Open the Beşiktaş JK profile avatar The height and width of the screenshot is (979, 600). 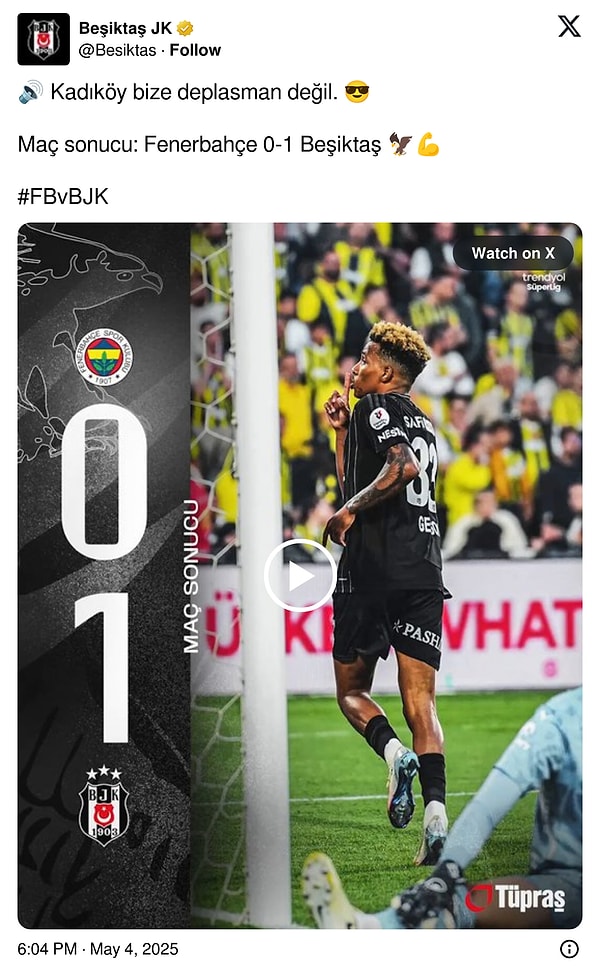click(x=43, y=39)
